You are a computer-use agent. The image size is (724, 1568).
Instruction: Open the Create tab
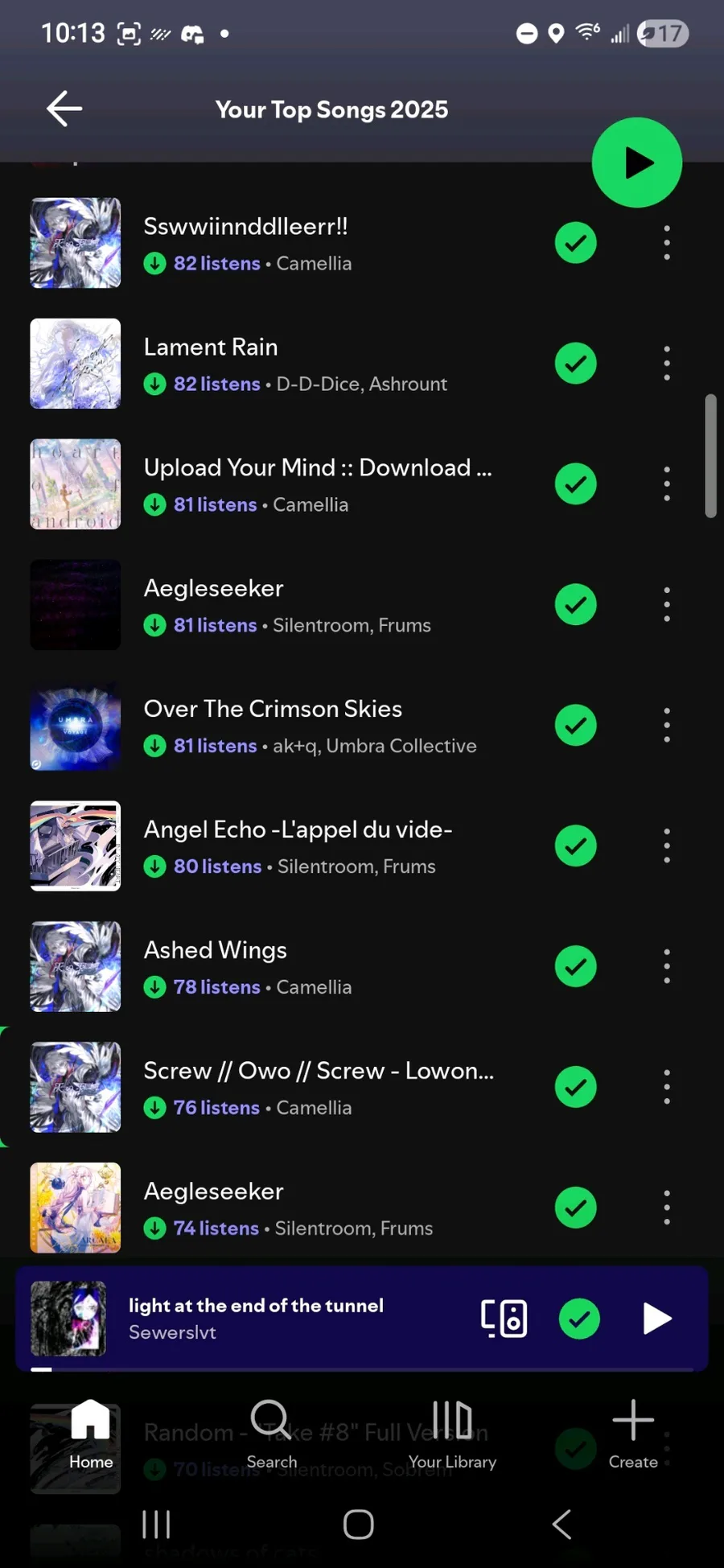633,1434
